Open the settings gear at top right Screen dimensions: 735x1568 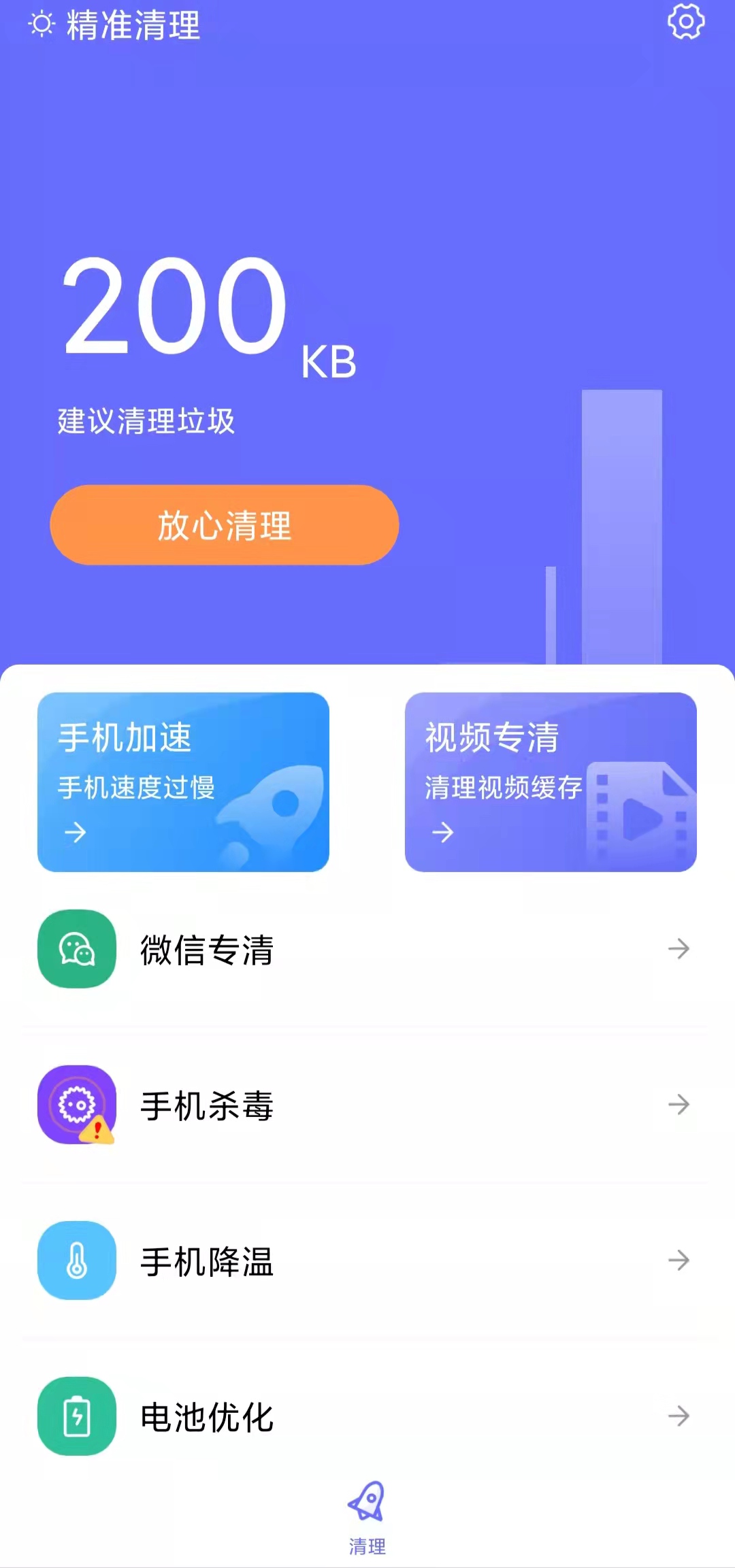click(686, 21)
